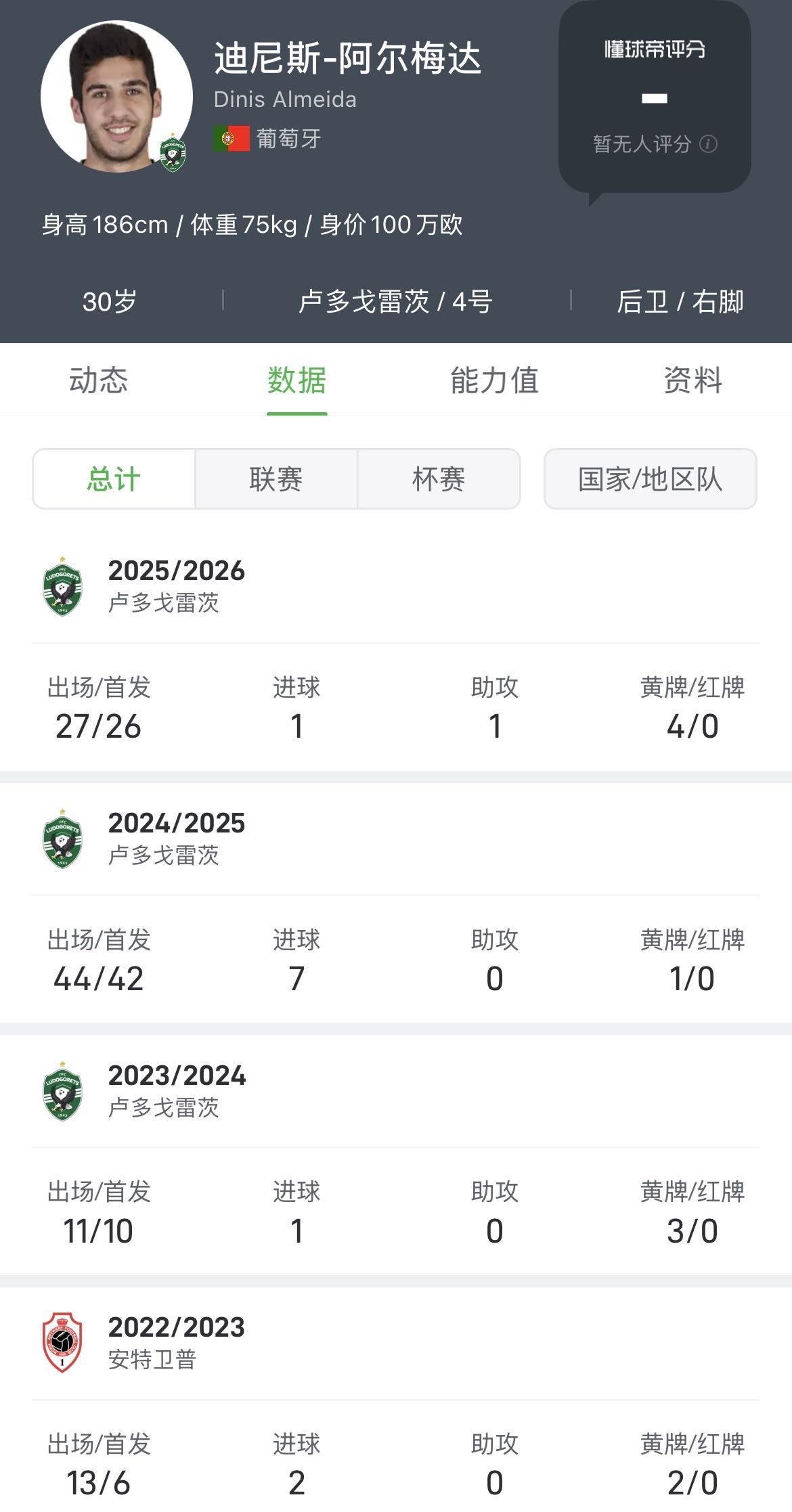View 国家/地区队 statistics

(650, 479)
